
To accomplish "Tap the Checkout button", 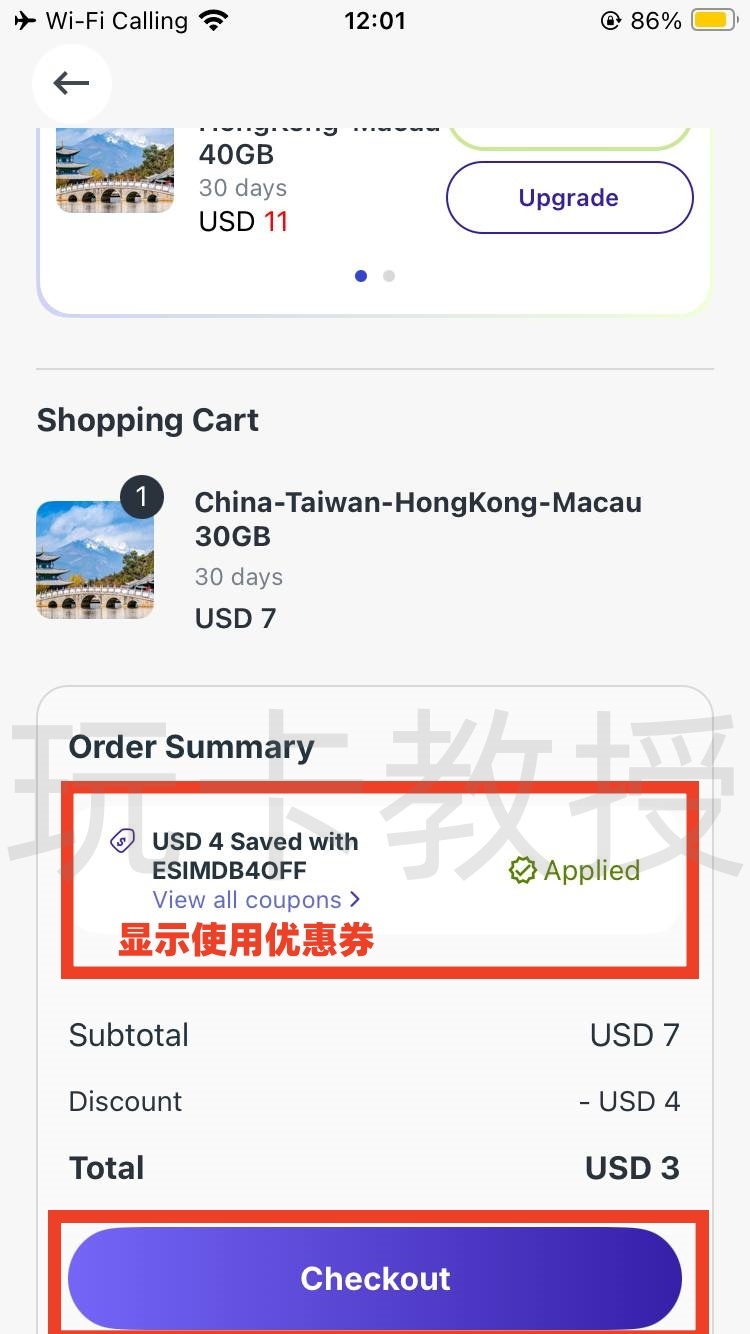I will (x=375, y=1278).
